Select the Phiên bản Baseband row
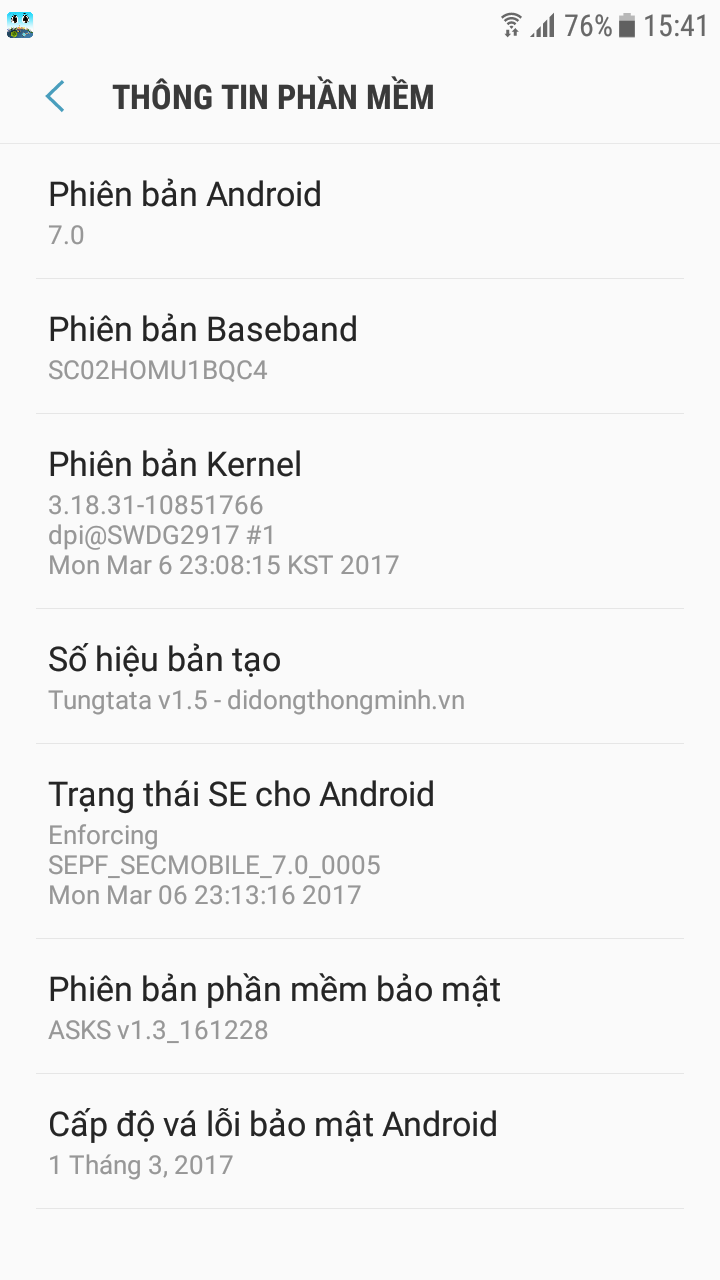The width and height of the screenshot is (720, 1280). point(360,346)
